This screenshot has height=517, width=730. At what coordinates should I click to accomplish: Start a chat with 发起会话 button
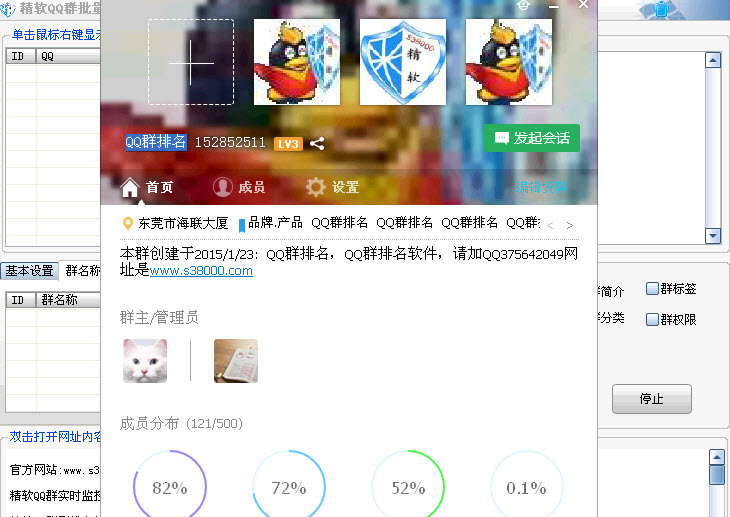(531, 138)
